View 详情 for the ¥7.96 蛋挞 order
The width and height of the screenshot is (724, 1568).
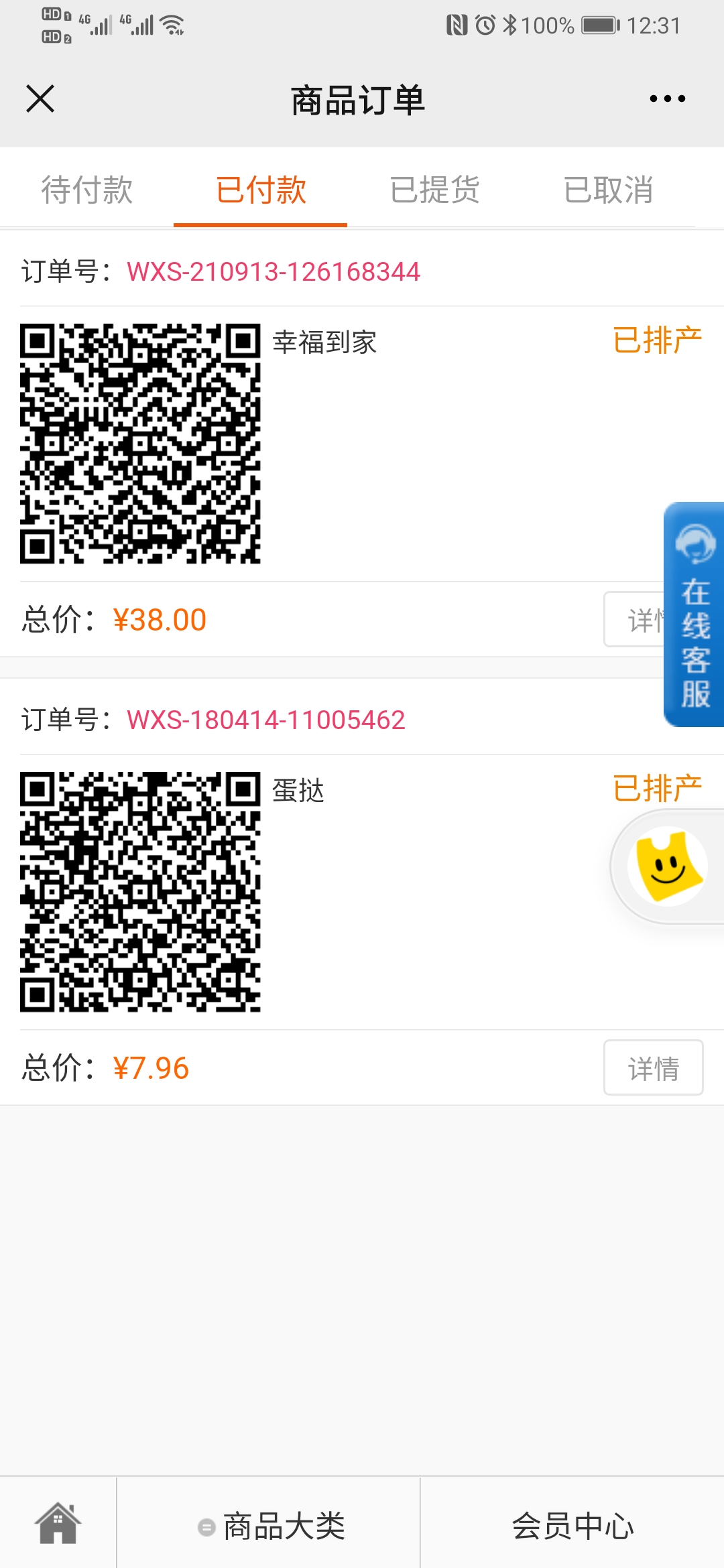click(654, 1067)
